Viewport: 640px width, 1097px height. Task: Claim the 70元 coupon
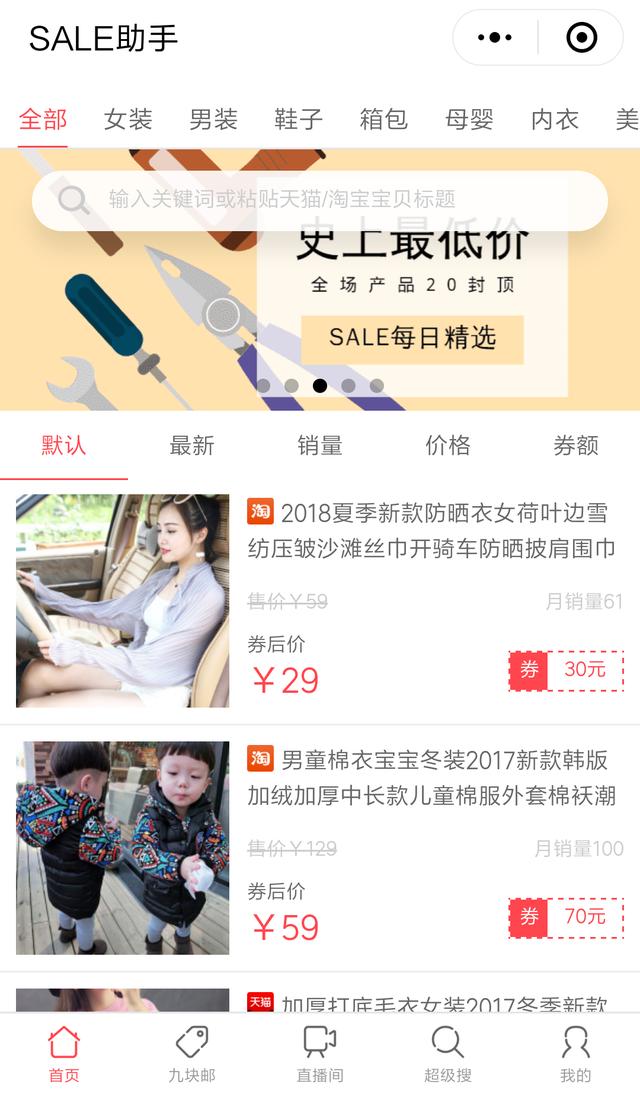(566, 917)
